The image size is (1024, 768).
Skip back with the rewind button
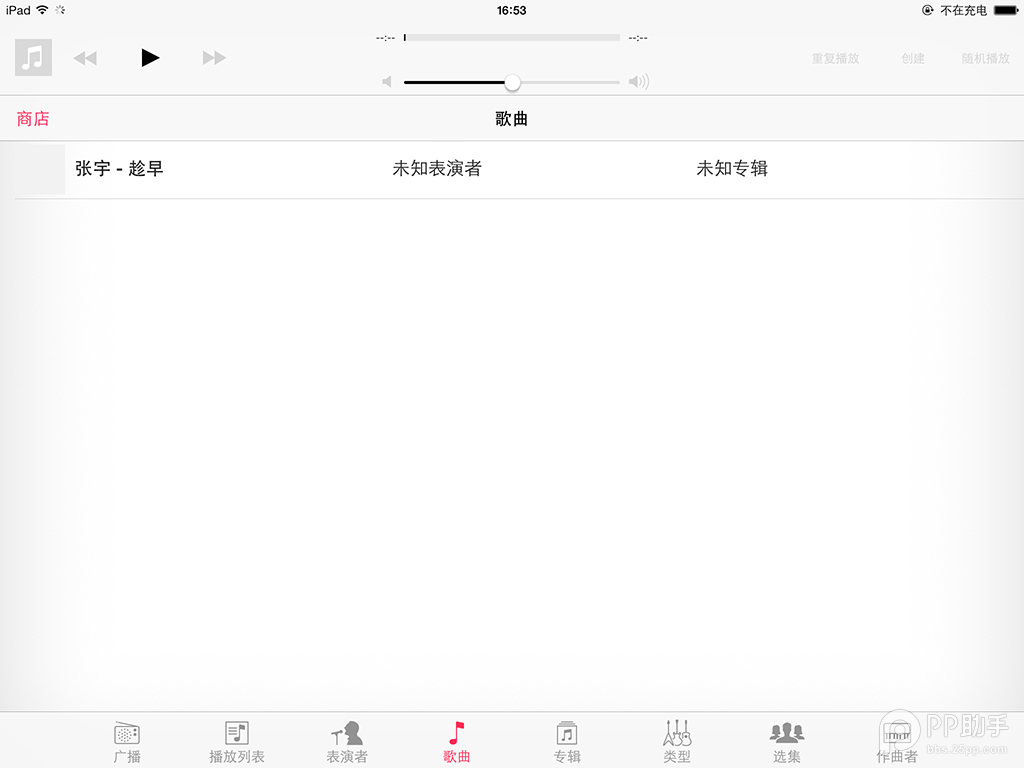(85, 58)
